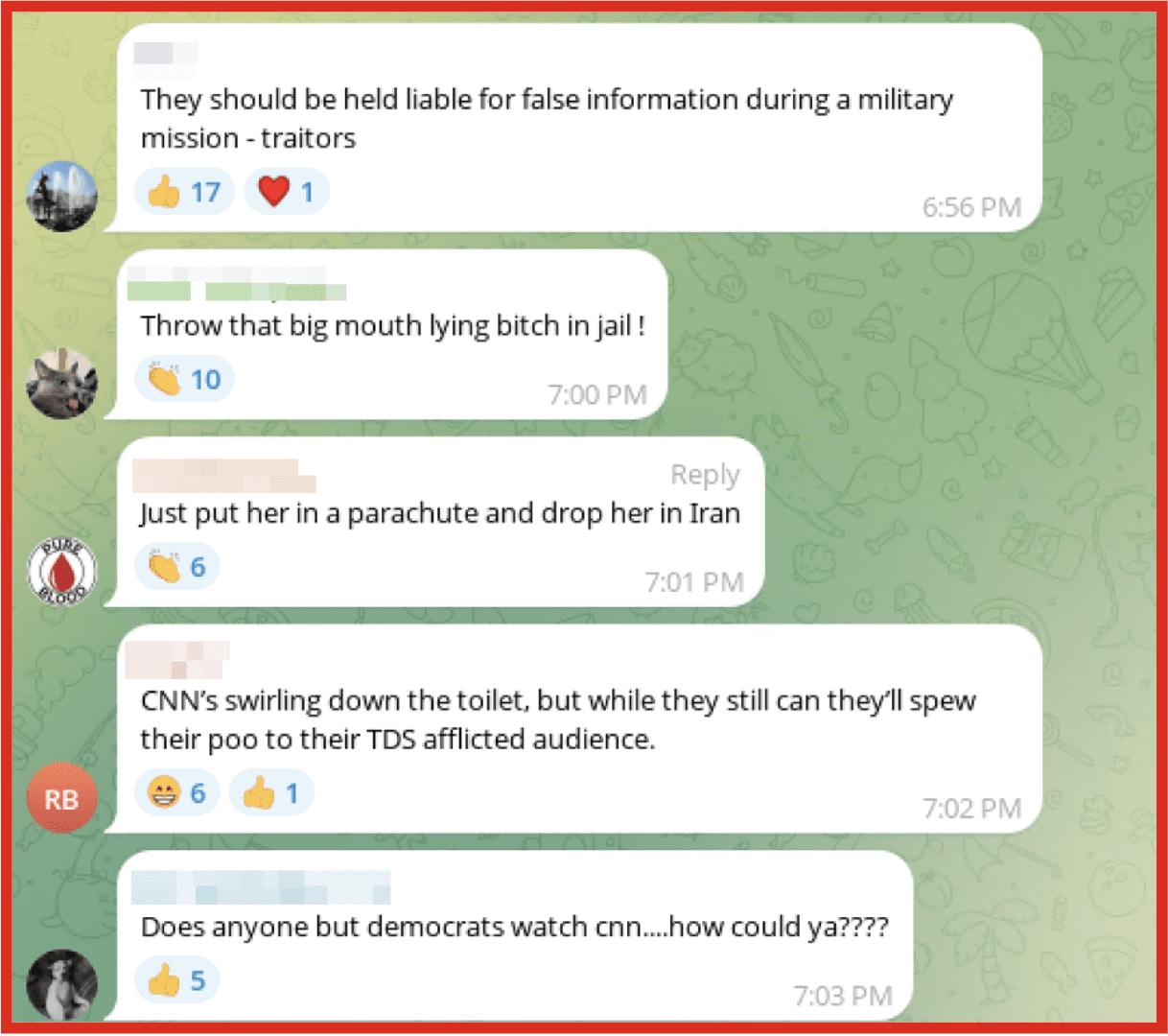This screenshot has height=1036, width=1168.
Task: Add clap reaction to the 7:00 PM message
Action: (x=184, y=380)
